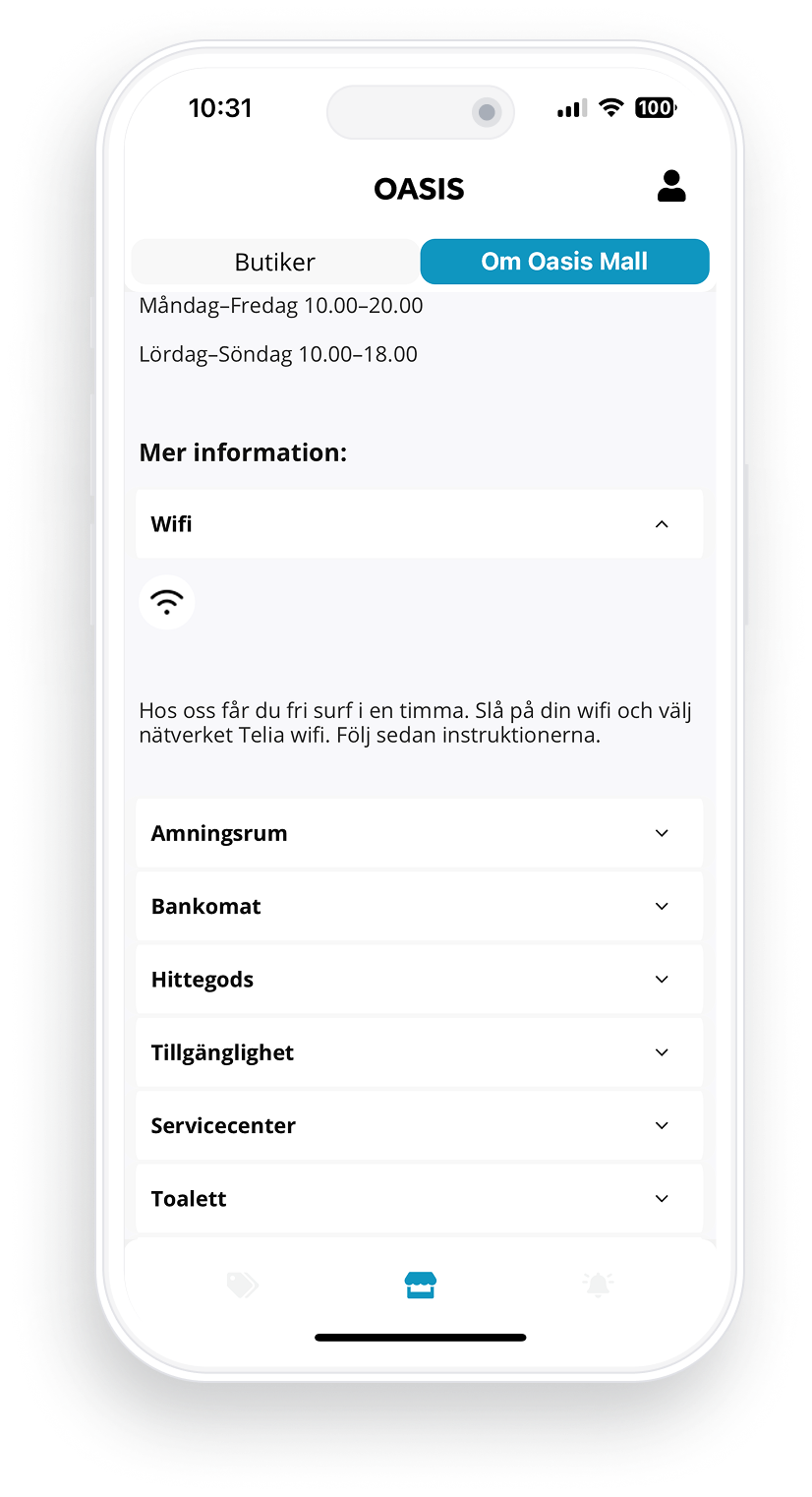Open the notifications bell tab
The image size is (812, 1497).
pos(598,1285)
